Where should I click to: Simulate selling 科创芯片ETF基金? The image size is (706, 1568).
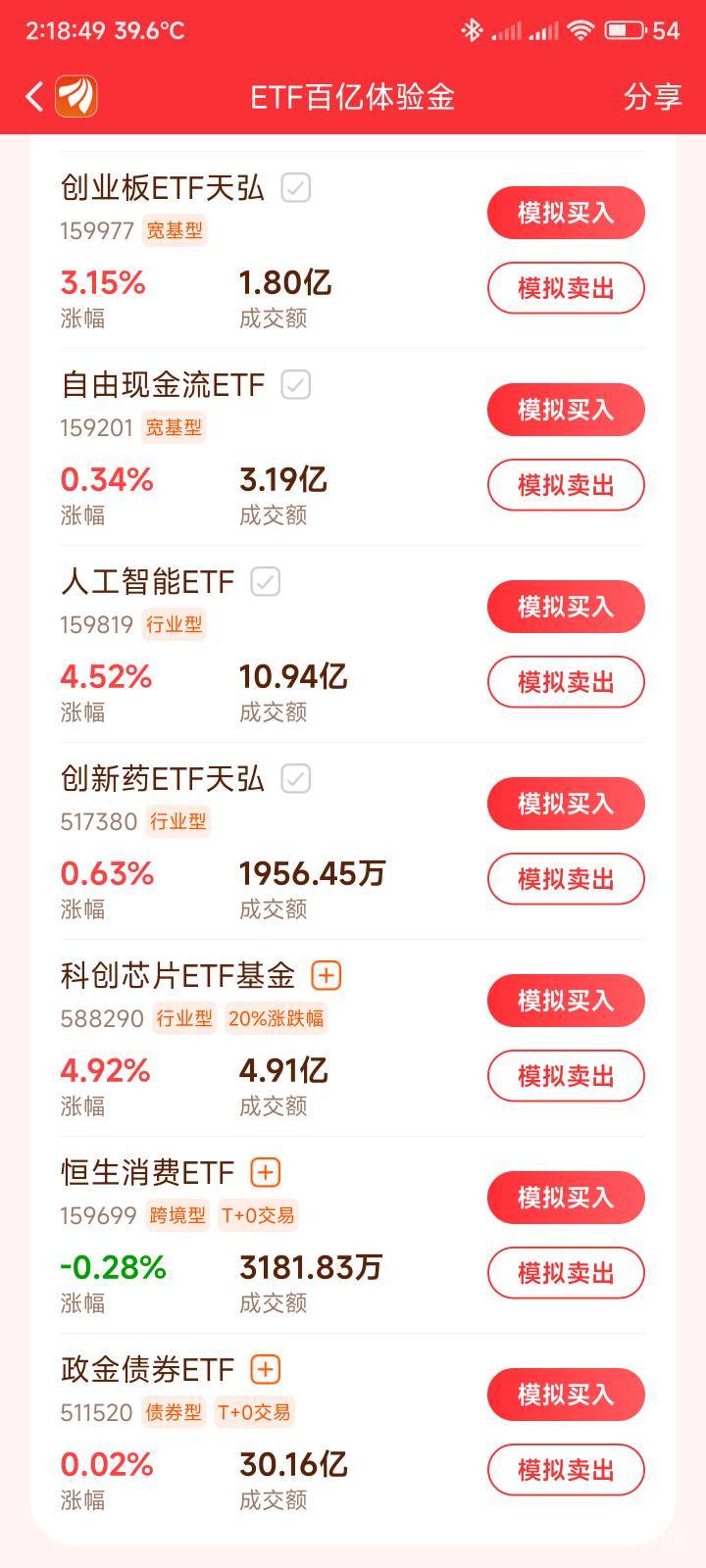566,1076
